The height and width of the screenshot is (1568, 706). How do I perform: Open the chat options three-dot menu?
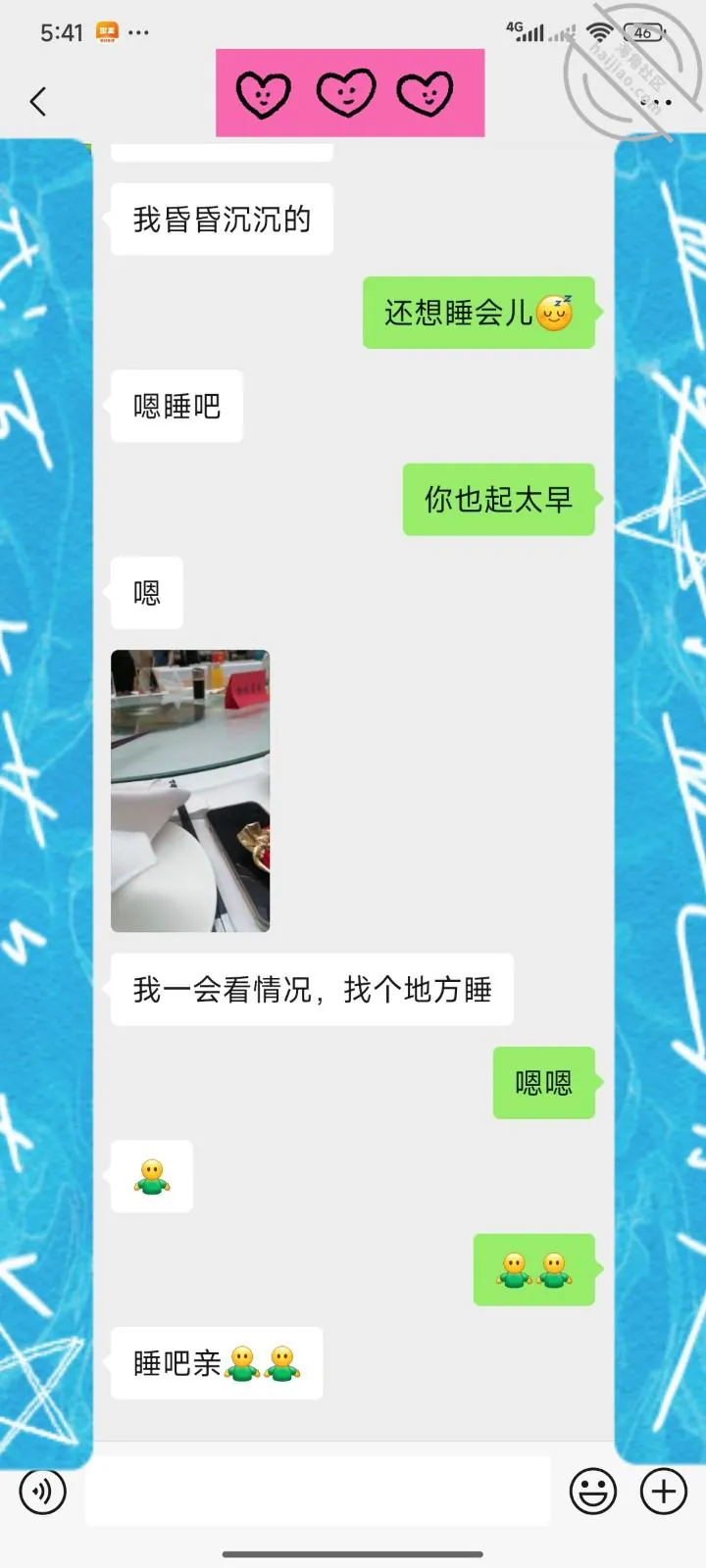pyautogui.click(x=655, y=101)
